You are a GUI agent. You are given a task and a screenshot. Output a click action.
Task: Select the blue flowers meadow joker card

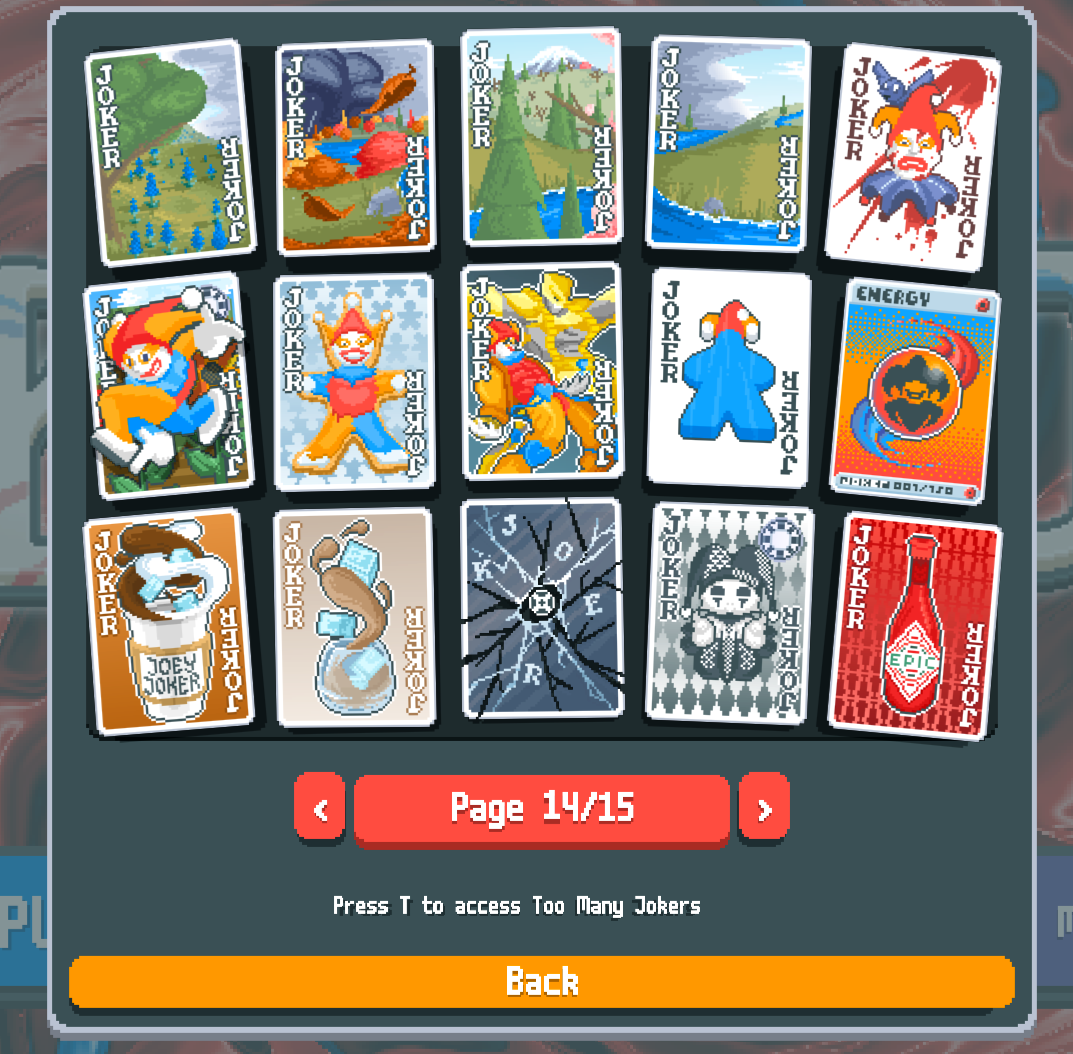170,152
